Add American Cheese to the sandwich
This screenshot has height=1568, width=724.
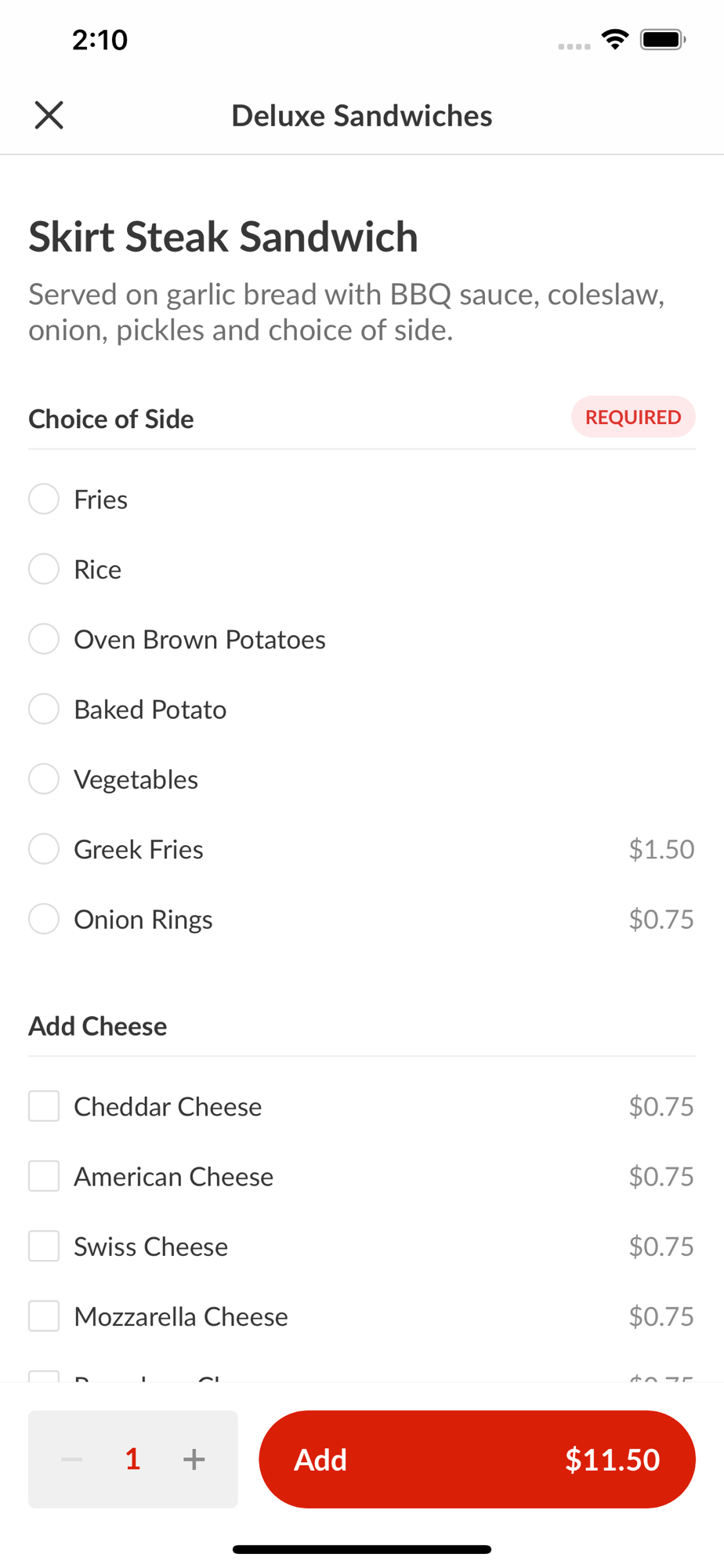tap(44, 1176)
